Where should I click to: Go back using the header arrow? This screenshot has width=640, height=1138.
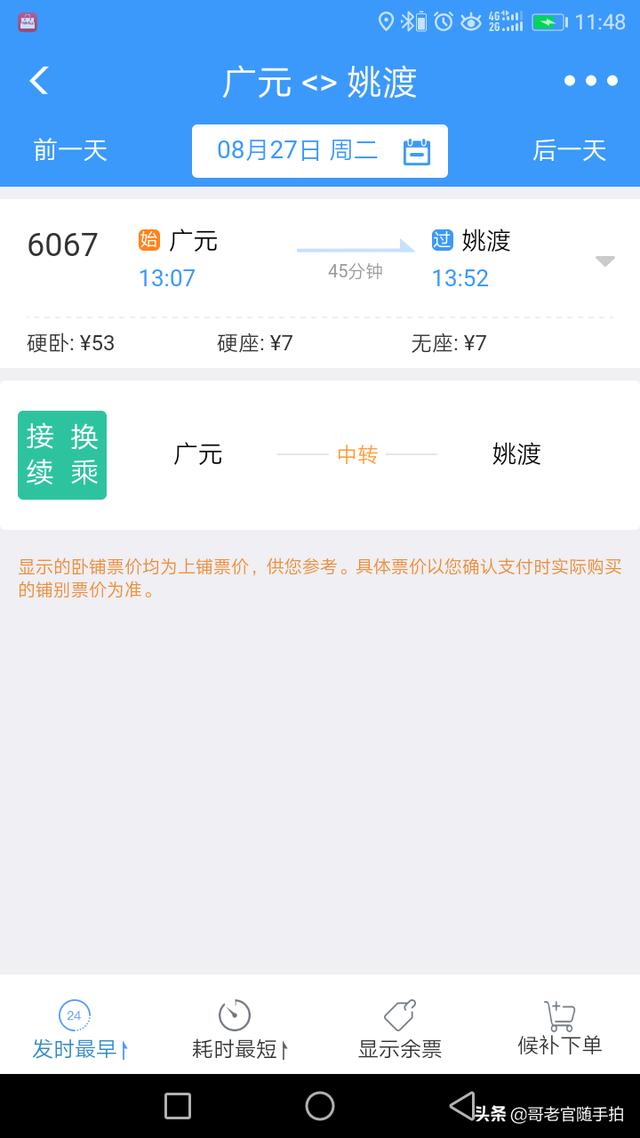pos(39,81)
